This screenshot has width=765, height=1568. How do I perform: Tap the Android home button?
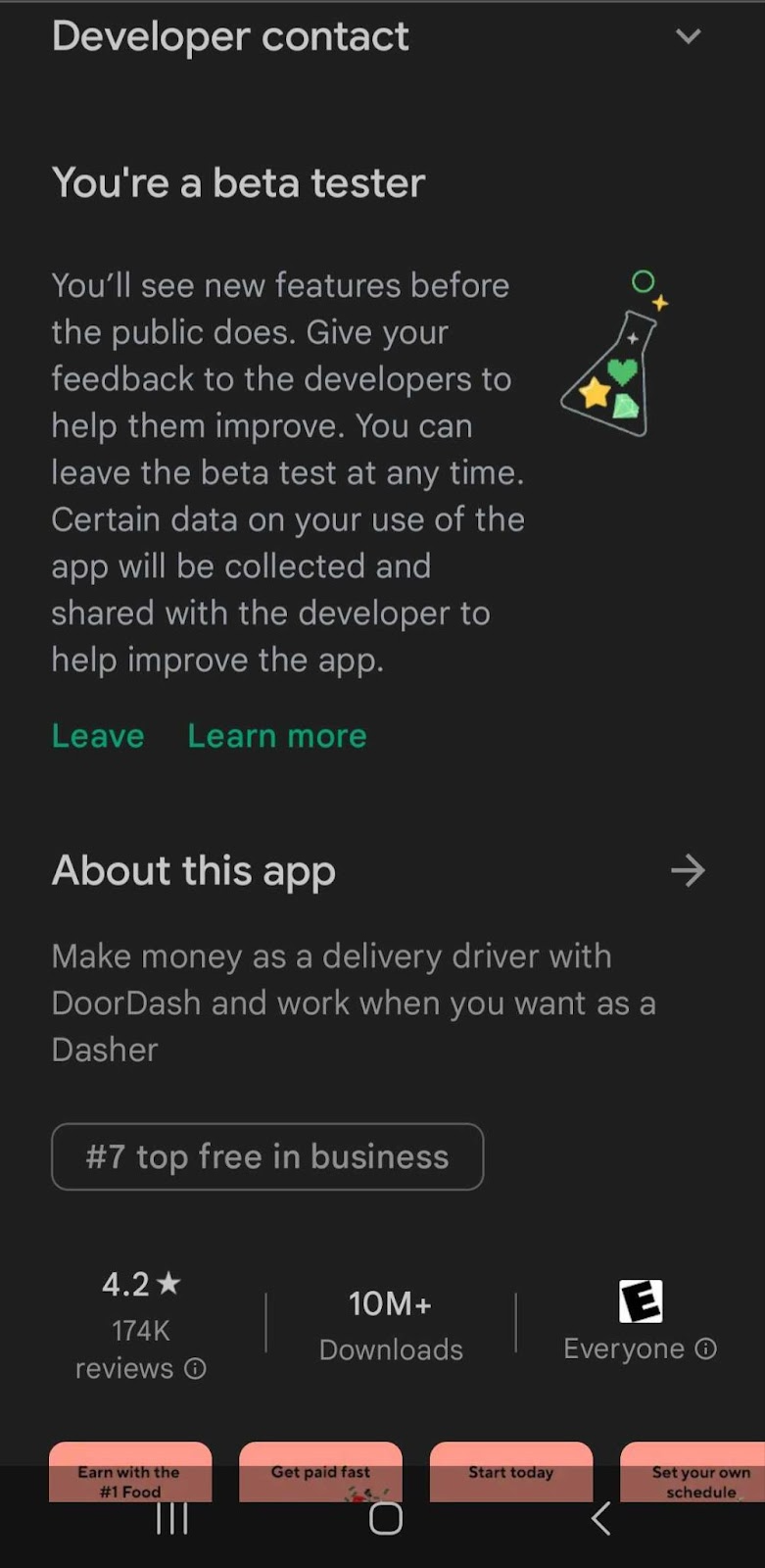pos(386,1518)
